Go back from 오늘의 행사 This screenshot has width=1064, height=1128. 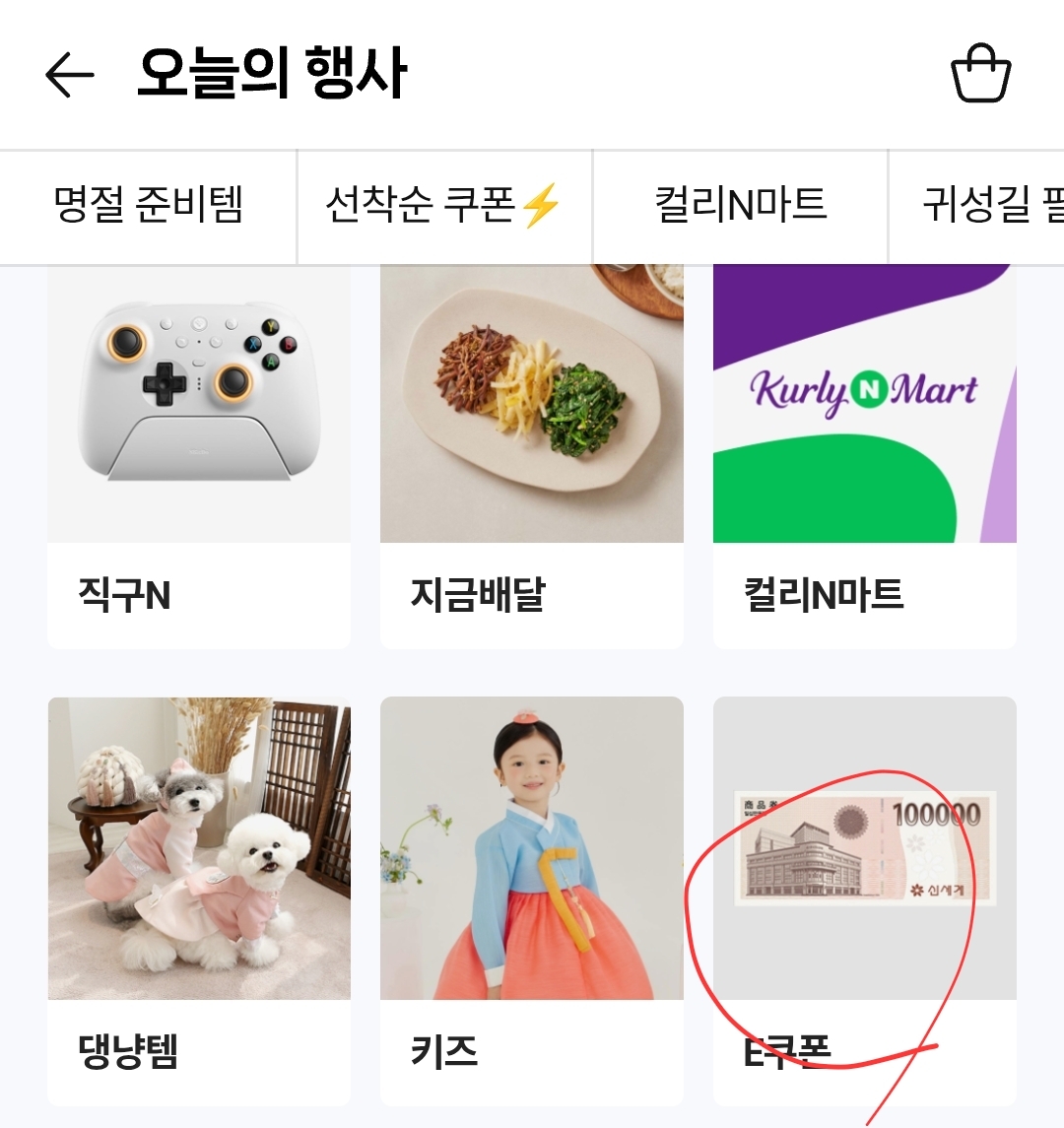coord(69,75)
